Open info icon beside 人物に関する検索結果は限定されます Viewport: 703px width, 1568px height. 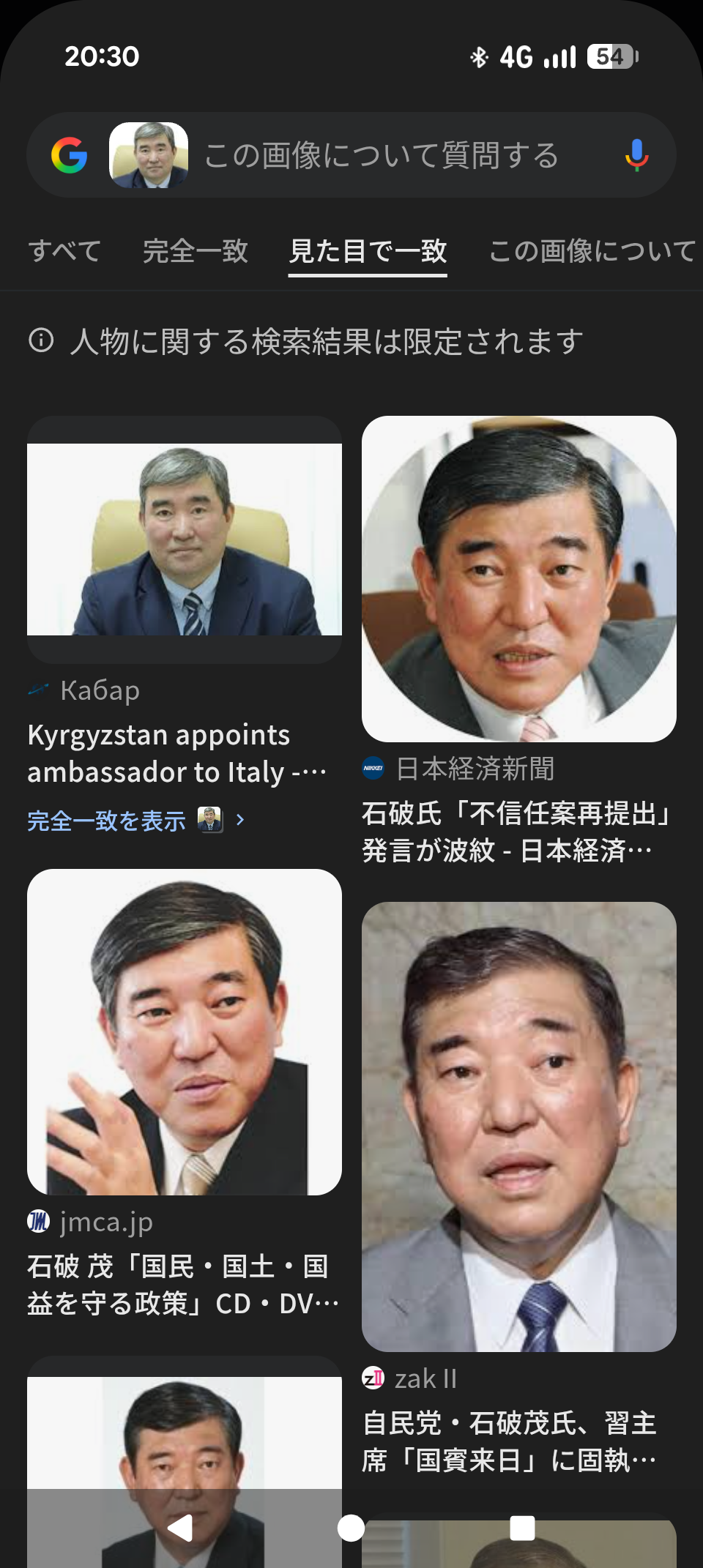41,340
